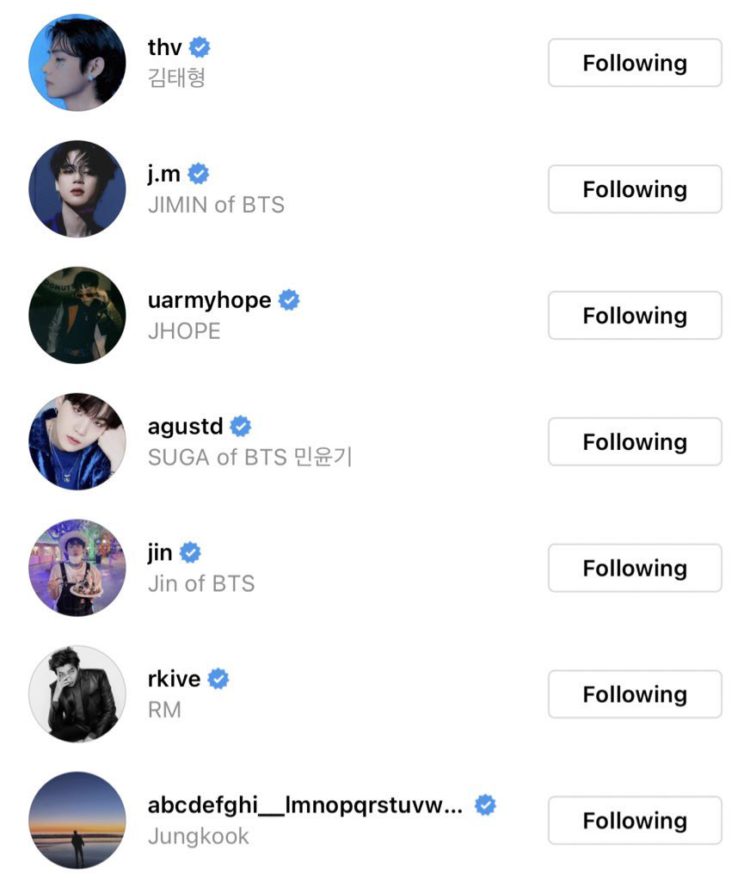This screenshot has width=750, height=881.
Task: Click the verified badge beside j.m
Action: 201,171
